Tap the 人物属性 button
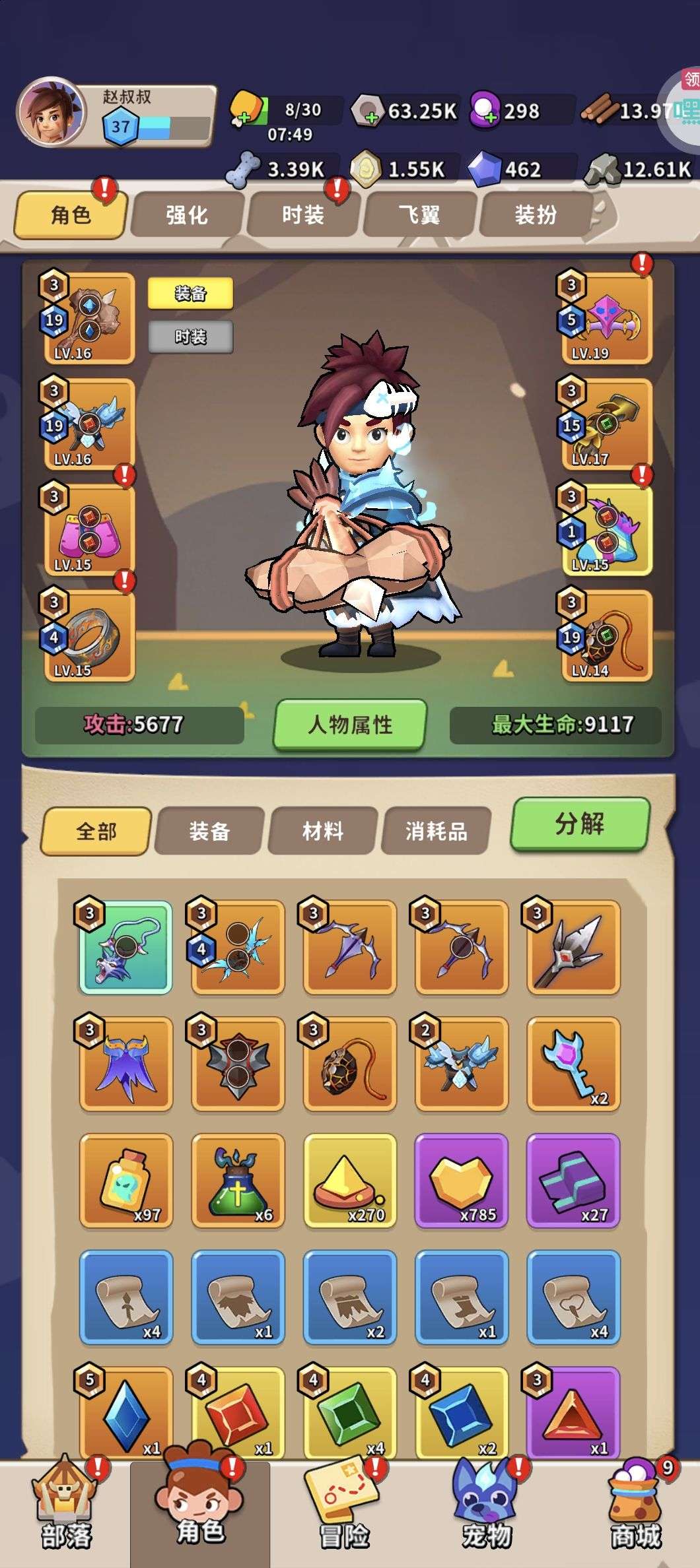The height and width of the screenshot is (1568, 700). (350, 725)
